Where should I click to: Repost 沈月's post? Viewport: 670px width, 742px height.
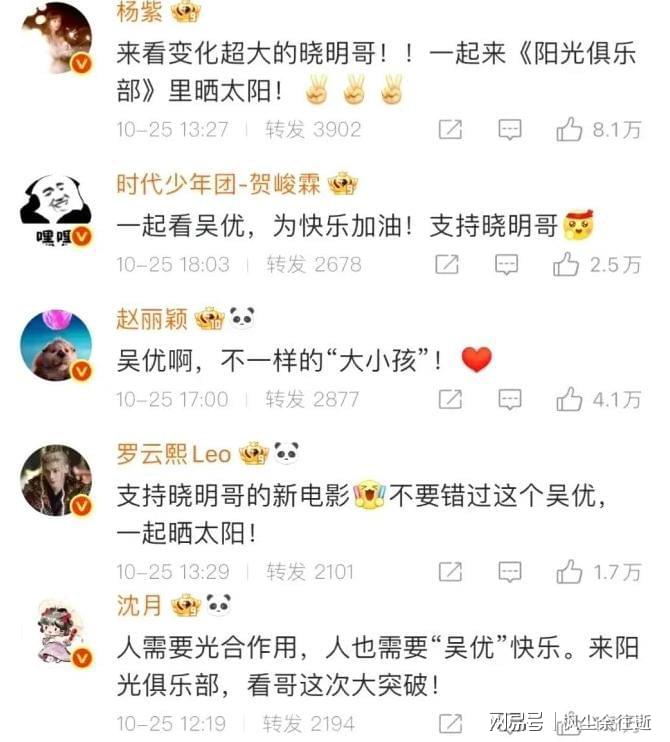point(450,722)
